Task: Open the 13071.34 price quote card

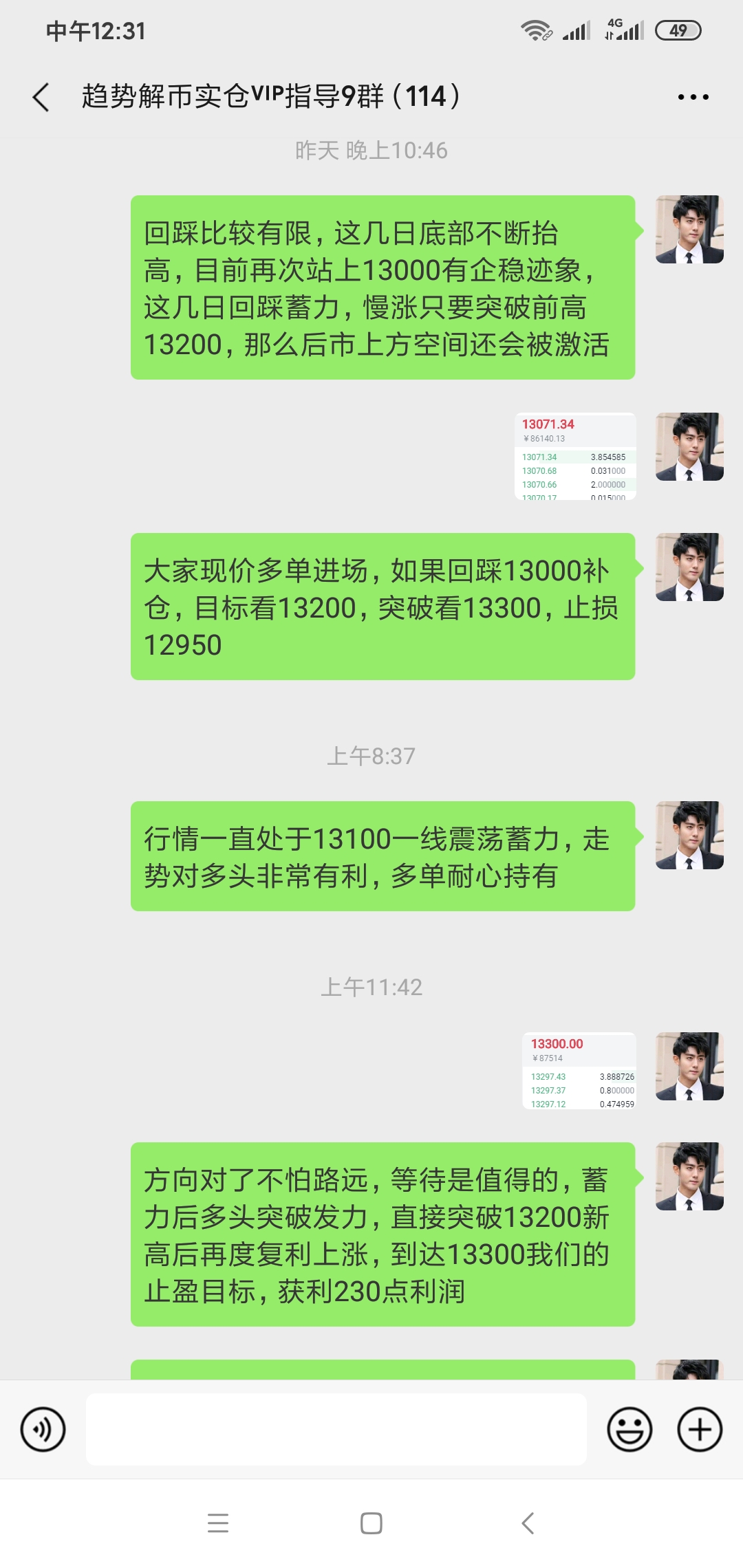Action: (577, 457)
